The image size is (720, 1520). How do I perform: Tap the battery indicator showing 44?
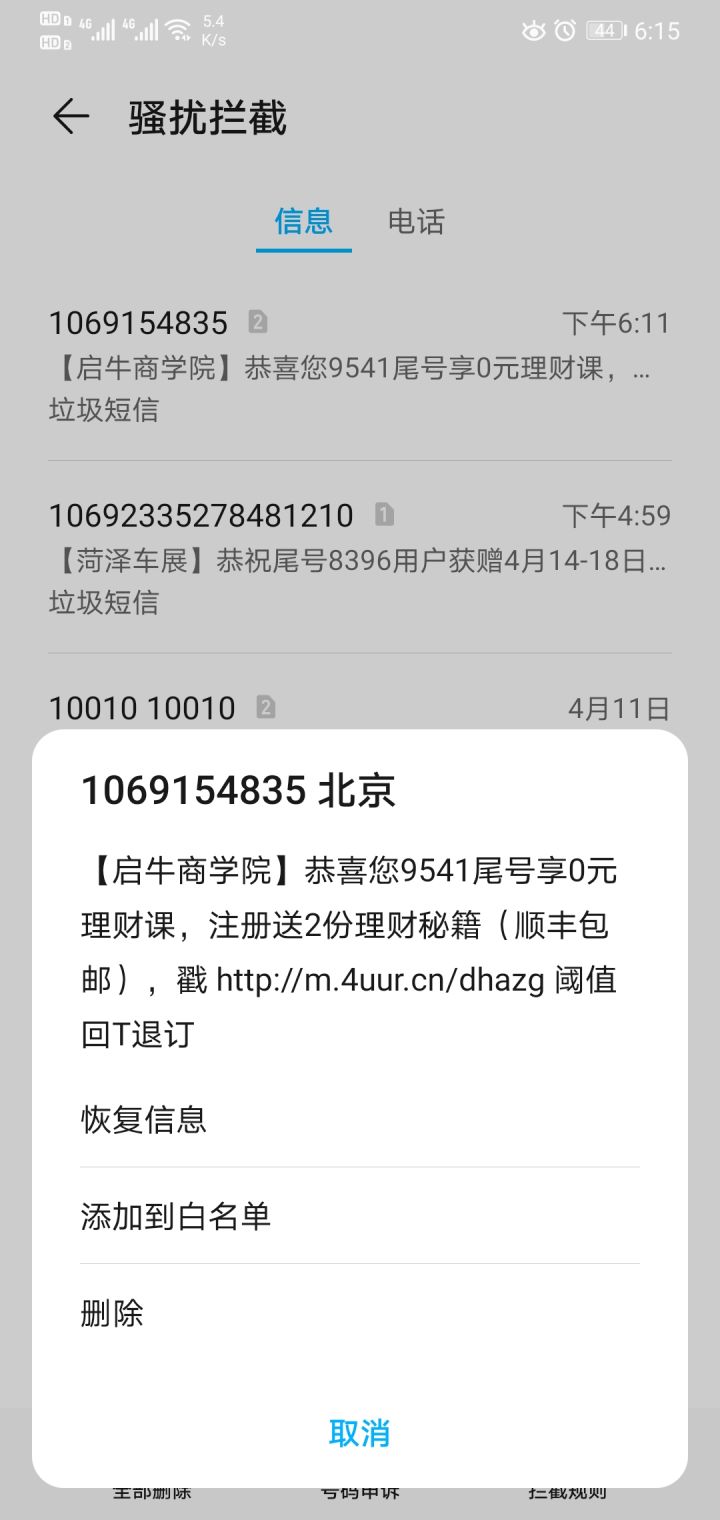(604, 31)
